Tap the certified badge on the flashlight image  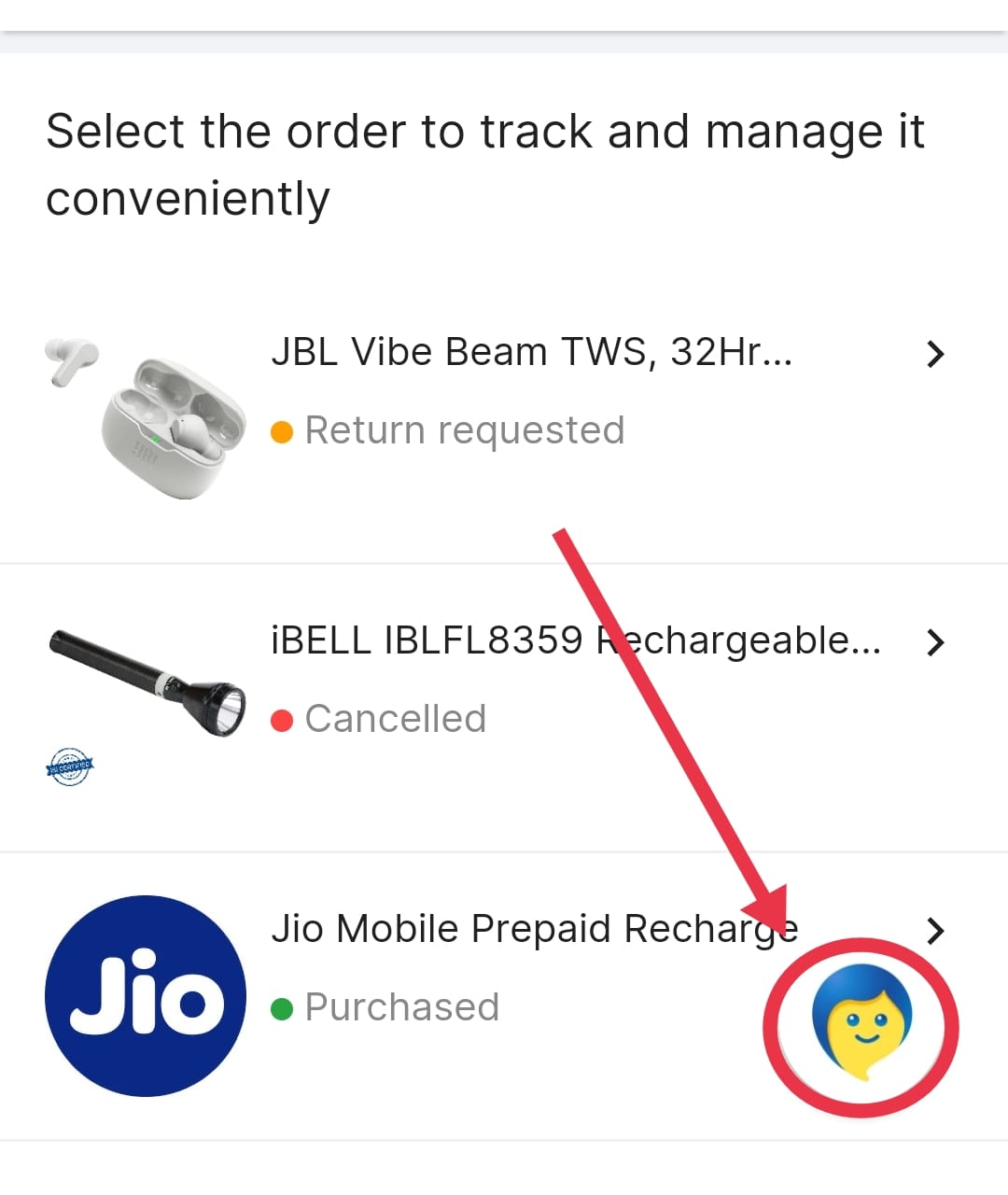pyautogui.click(x=67, y=767)
